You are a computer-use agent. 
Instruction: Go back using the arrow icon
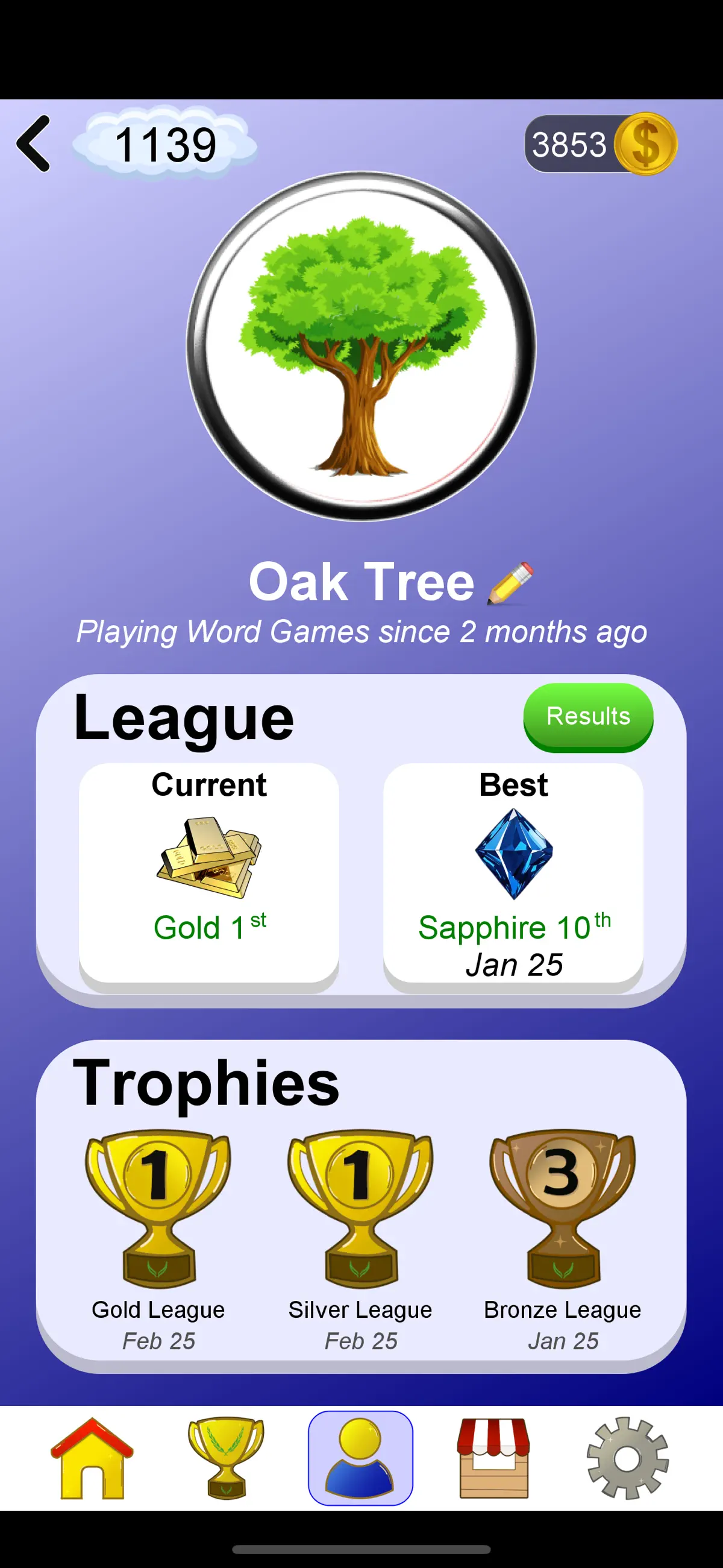click(34, 143)
